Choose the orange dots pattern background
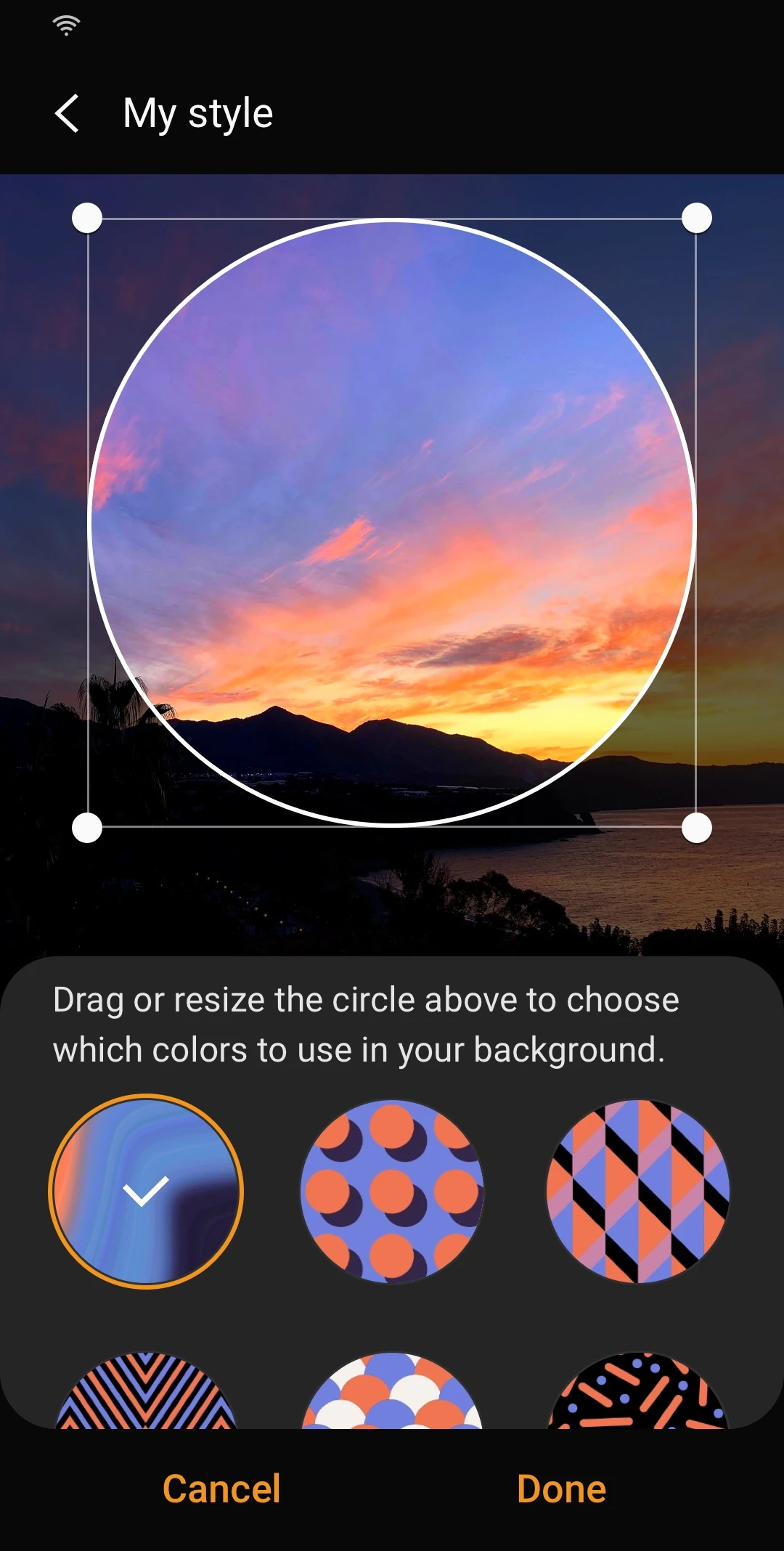Viewport: 784px width, 1551px height. tap(392, 1192)
